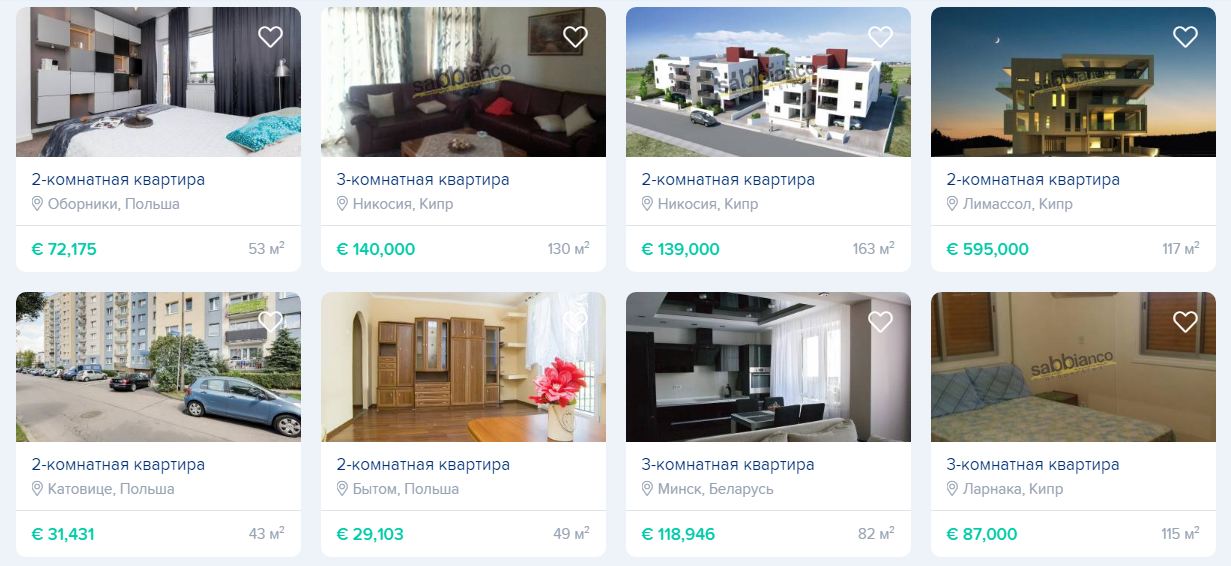1231x566 pixels.
Task: Open the Лимассол apartment for € 595,000
Action: 1033,180
